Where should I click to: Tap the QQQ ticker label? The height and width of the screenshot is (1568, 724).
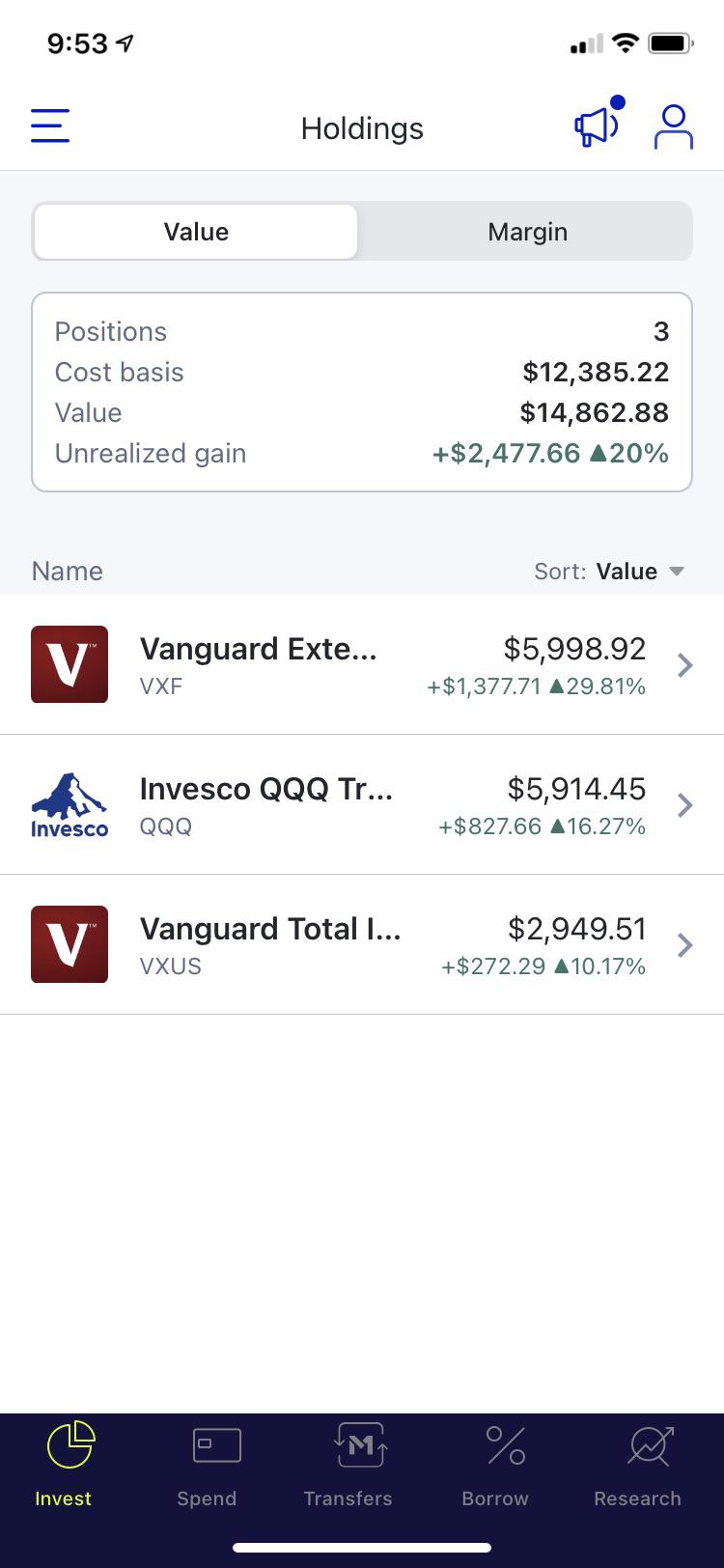coord(165,826)
